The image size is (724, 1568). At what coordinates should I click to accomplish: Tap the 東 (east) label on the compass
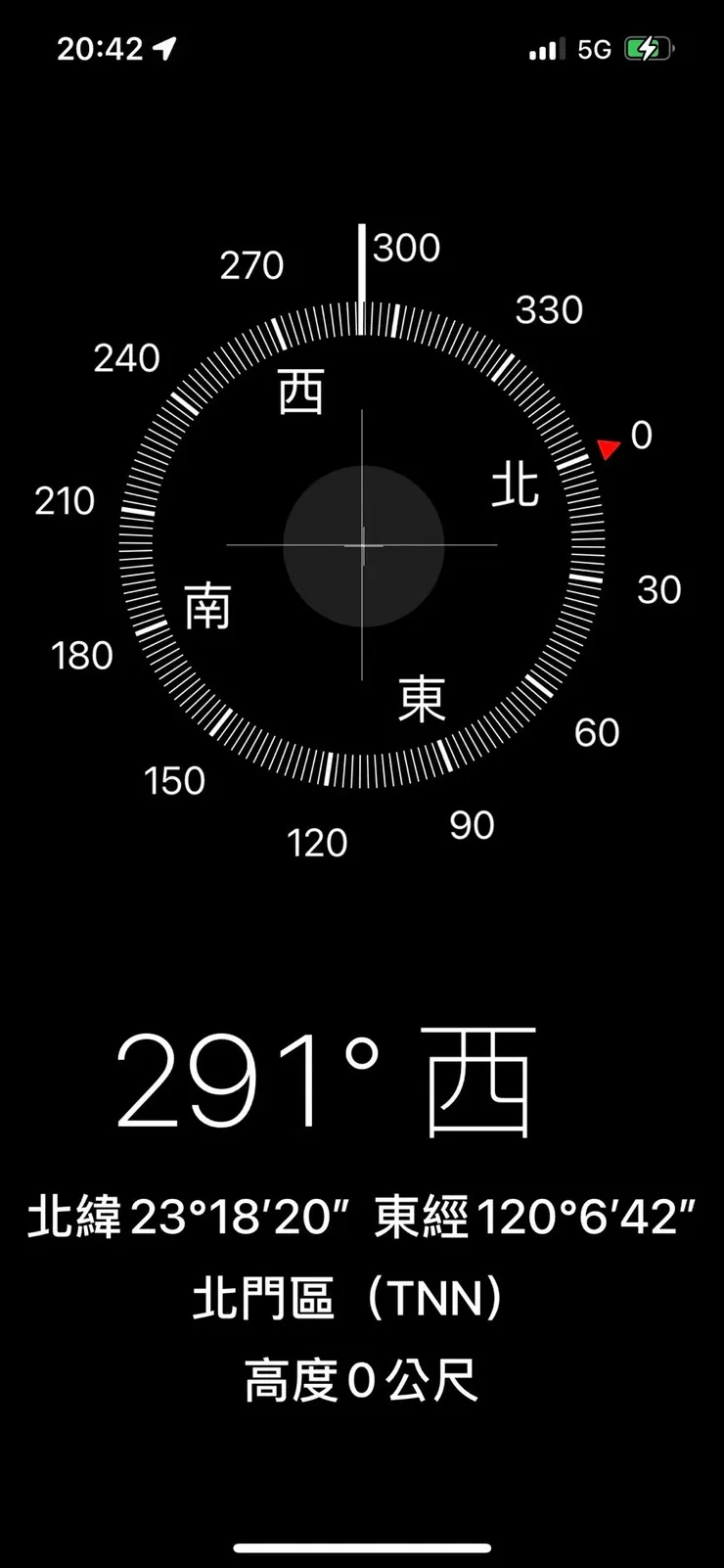[421, 697]
